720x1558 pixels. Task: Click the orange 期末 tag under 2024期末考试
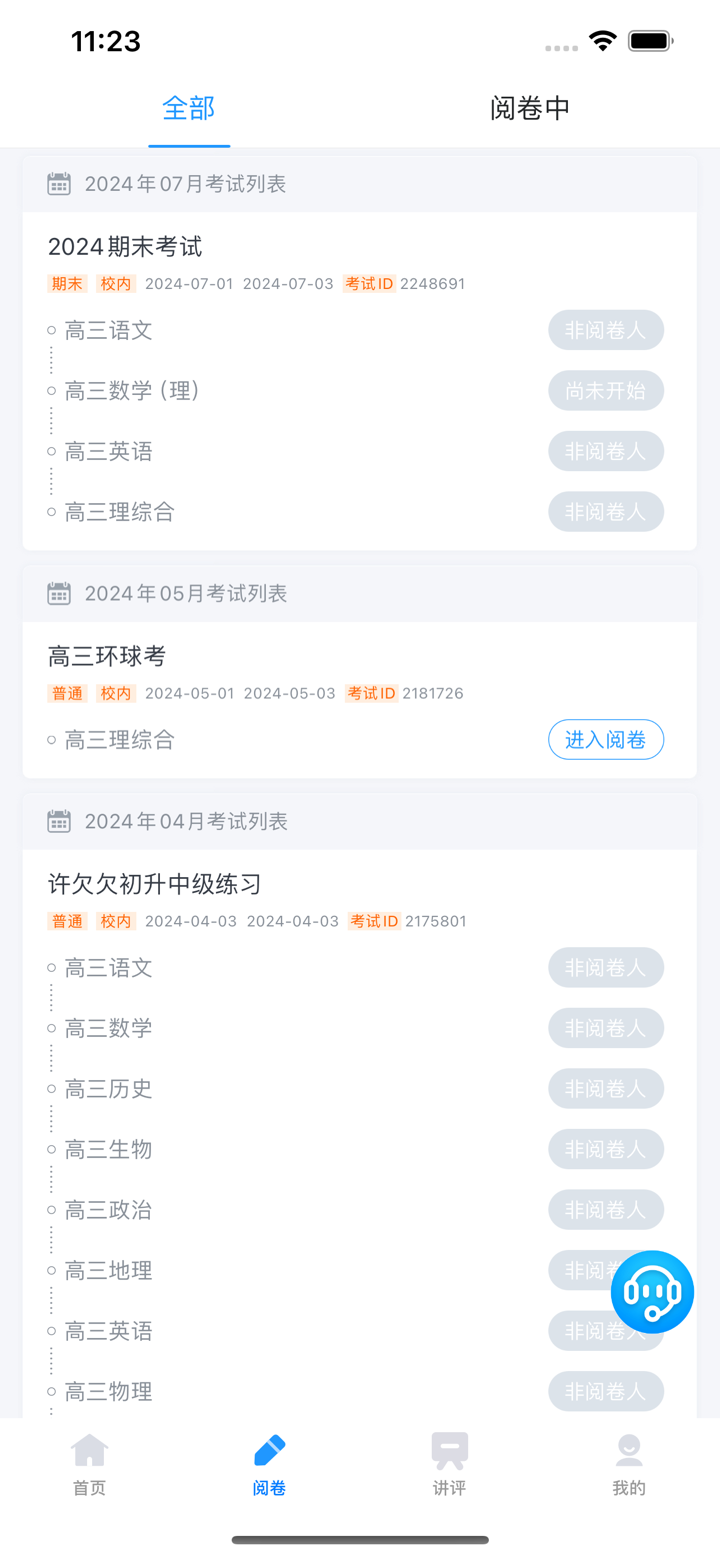pyautogui.click(x=67, y=283)
